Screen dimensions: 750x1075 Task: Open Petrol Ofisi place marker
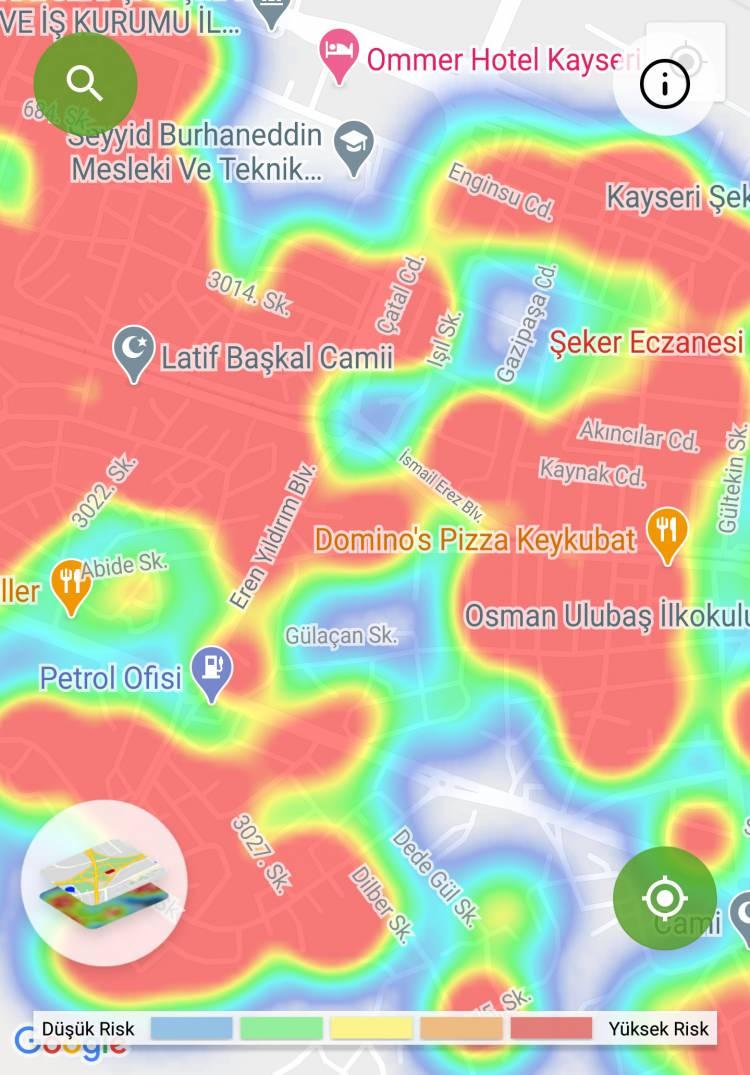click(x=211, y=670)
